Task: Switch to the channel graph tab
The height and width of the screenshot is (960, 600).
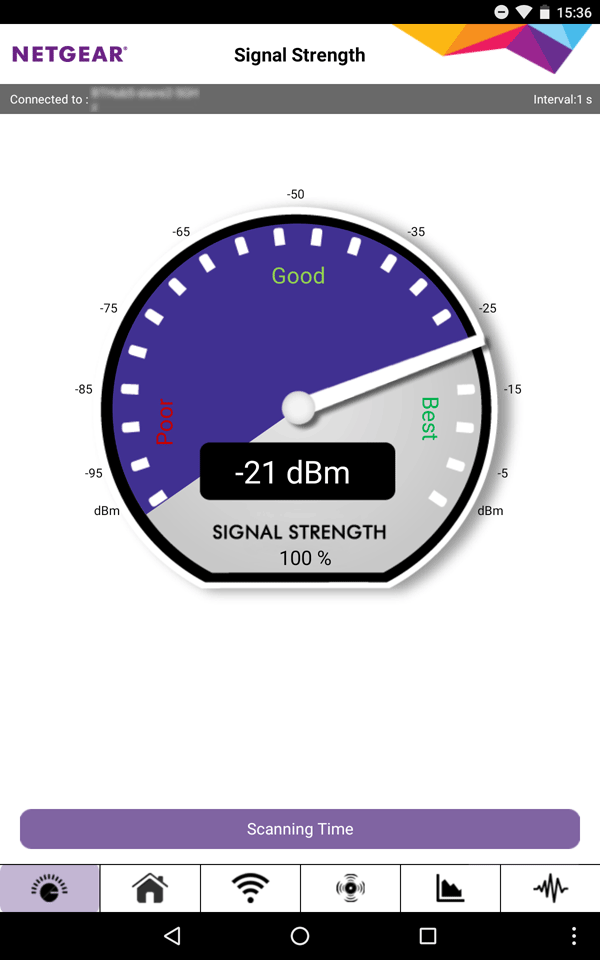Action: click(x=450, y=888)
